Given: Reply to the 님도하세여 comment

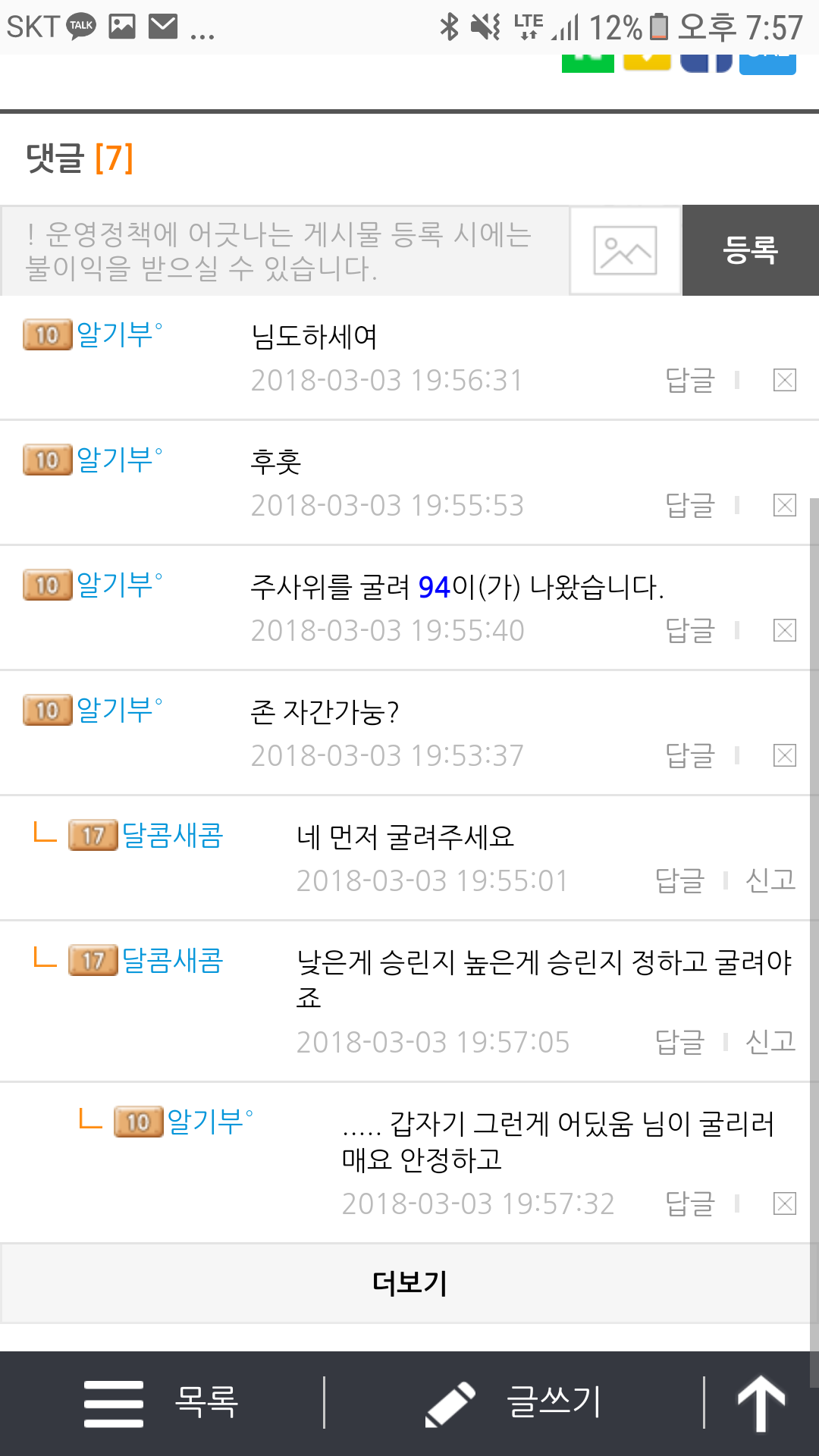Looking at the screenshot, I should [x=689, y=380].
